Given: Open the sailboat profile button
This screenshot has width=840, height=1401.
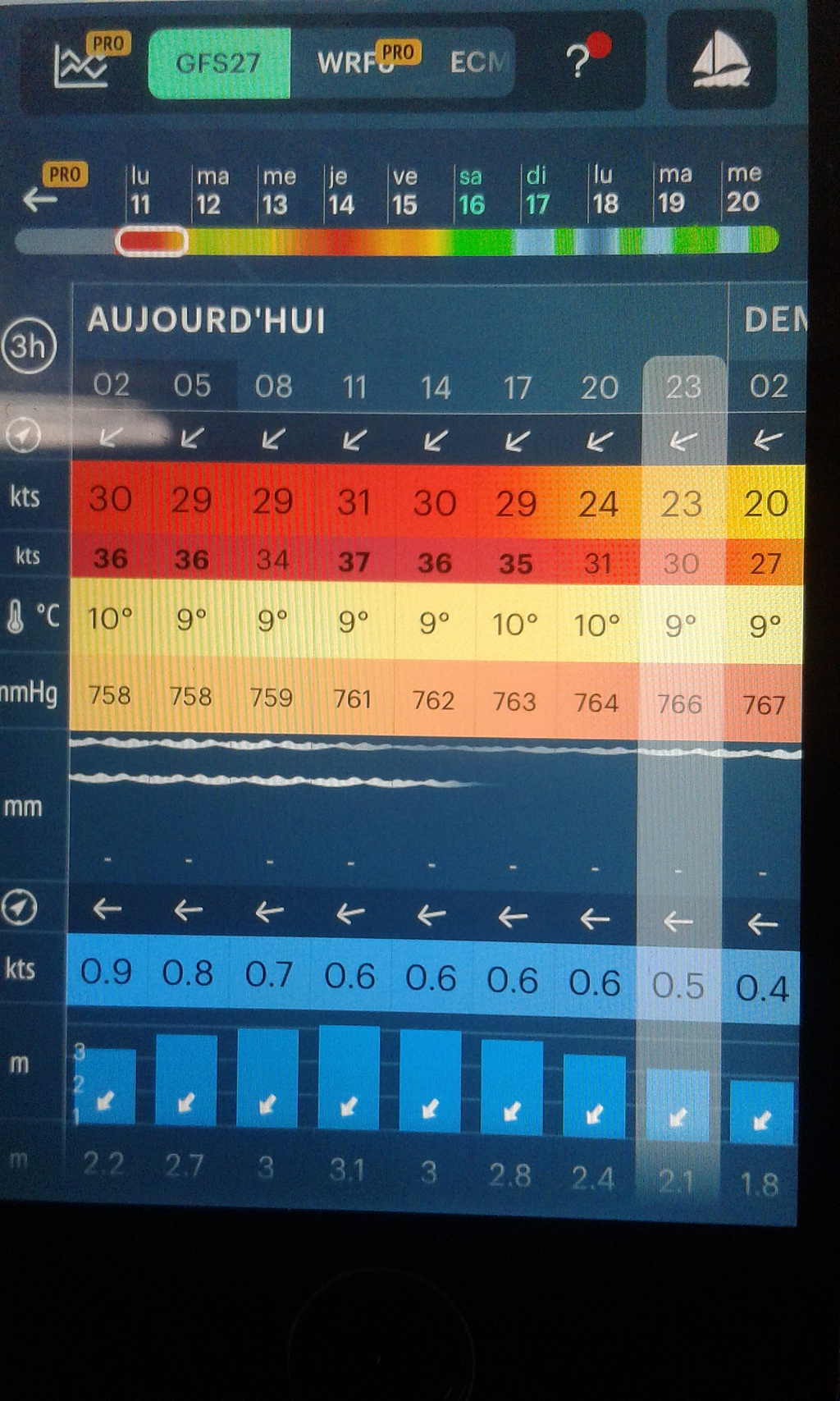Looking at the screenshot, I should [x=722, y=60].
